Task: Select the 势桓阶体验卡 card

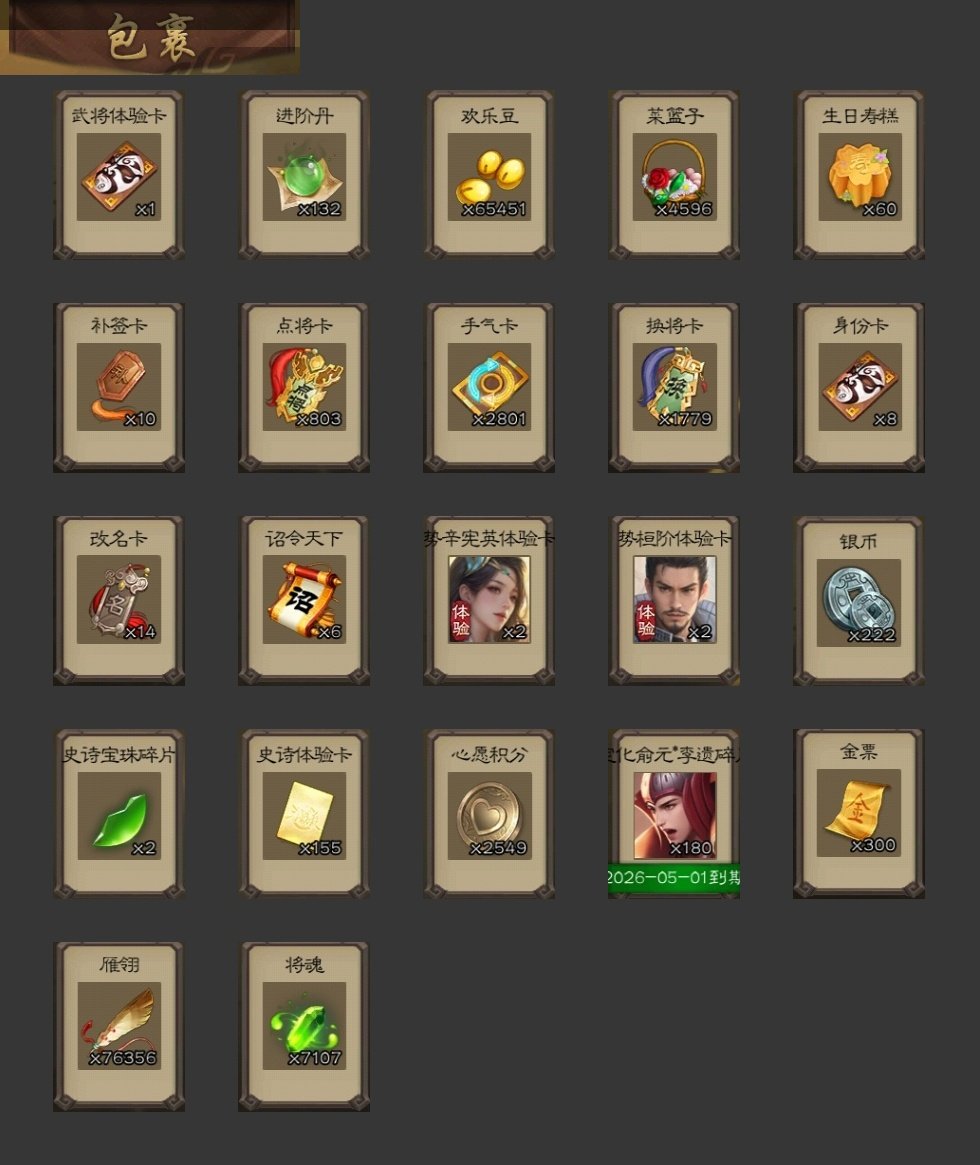Action: [x=674, y=600]
